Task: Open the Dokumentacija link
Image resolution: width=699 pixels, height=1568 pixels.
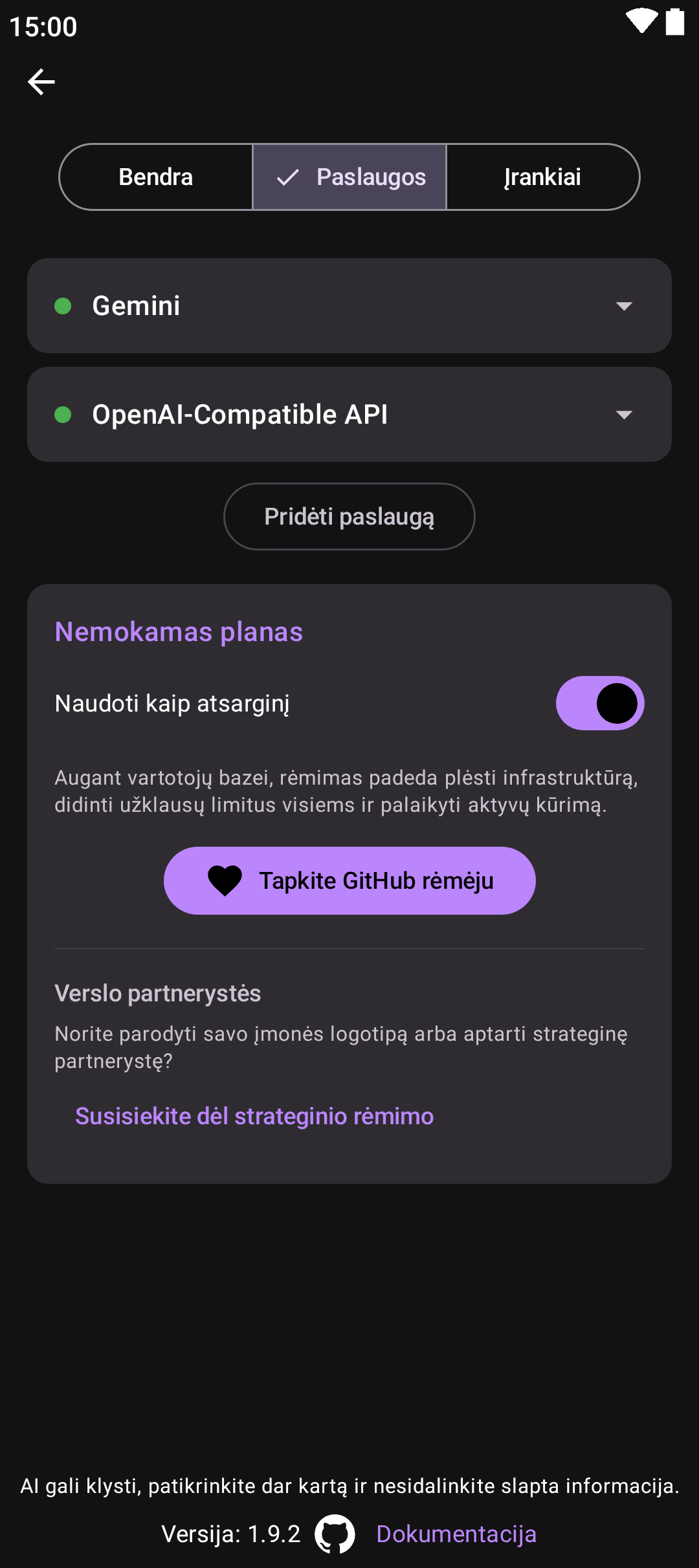Action: tap(456, 1534)
